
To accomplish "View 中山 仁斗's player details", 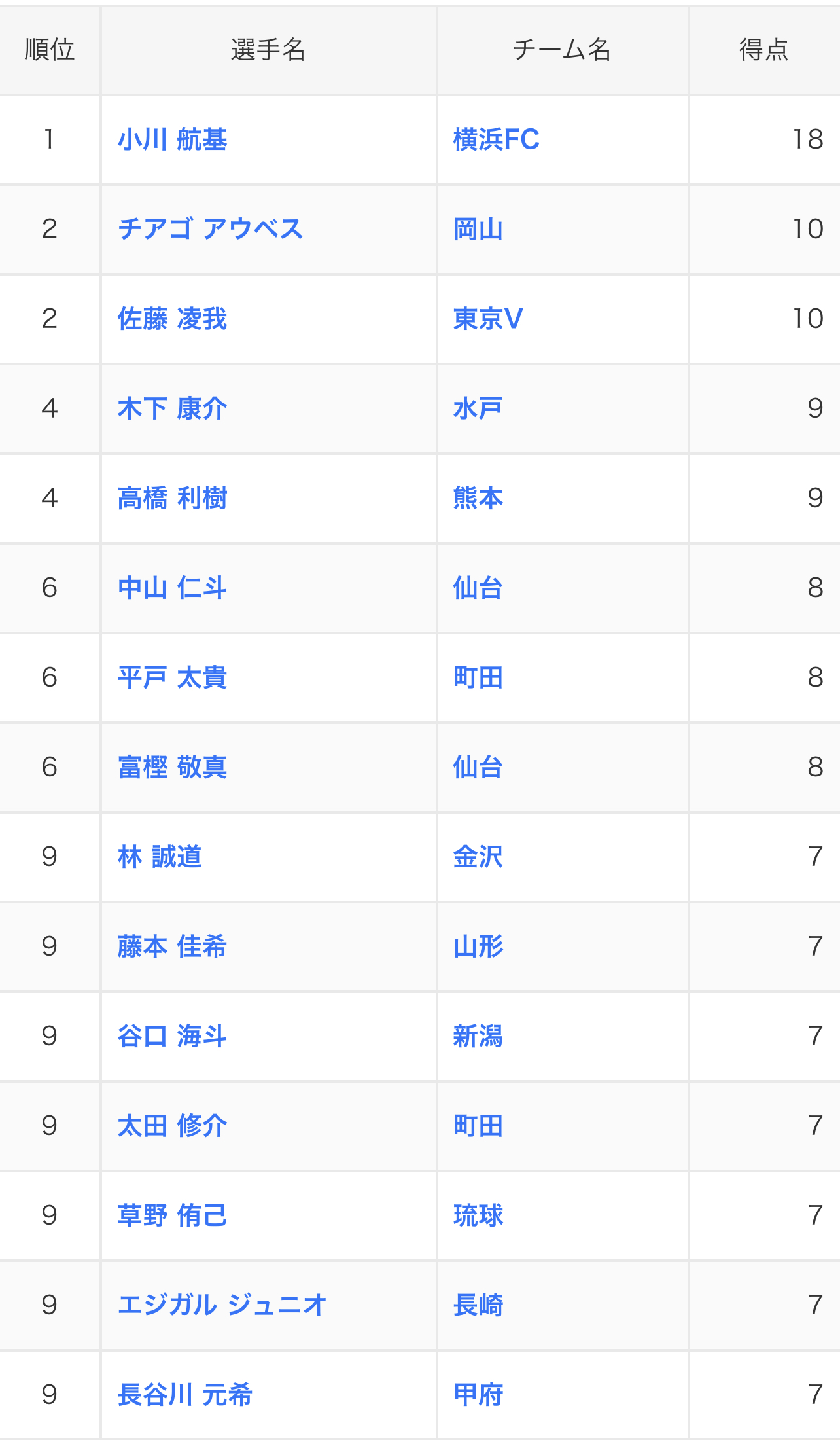I will coord(172,588).
